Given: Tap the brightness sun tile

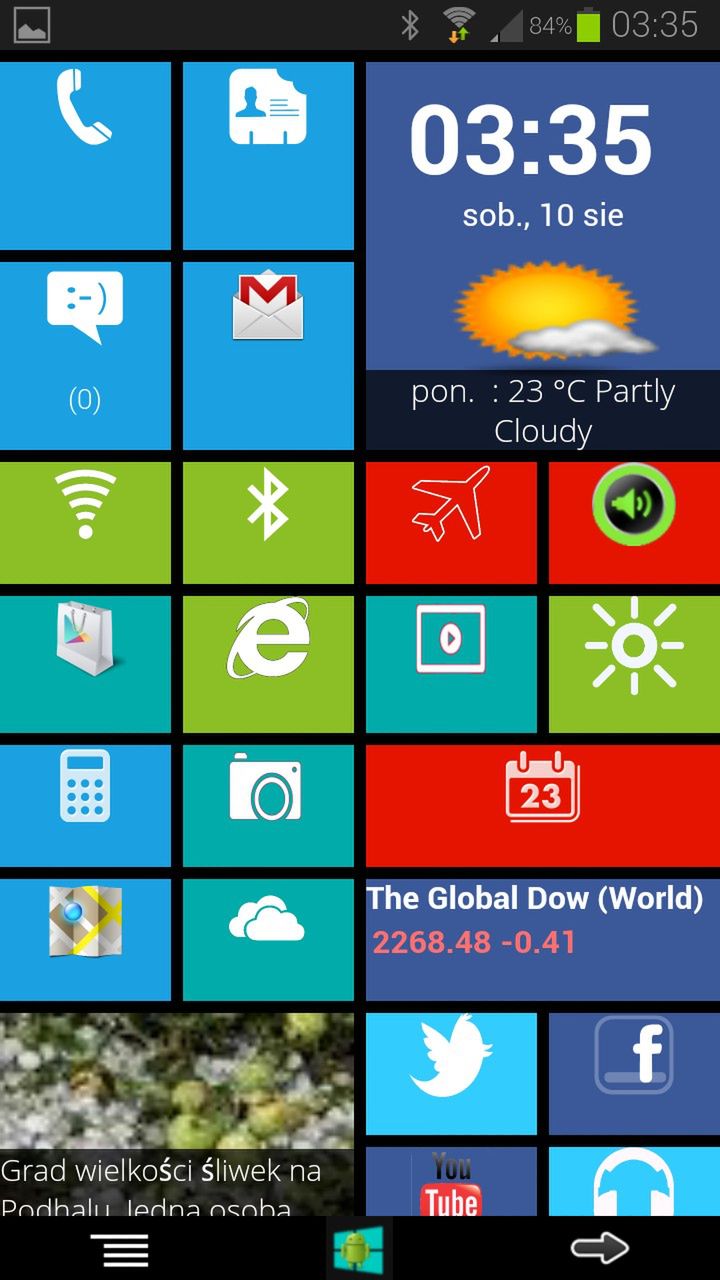Looking at the screenshot, I should (x=634, y=664).
